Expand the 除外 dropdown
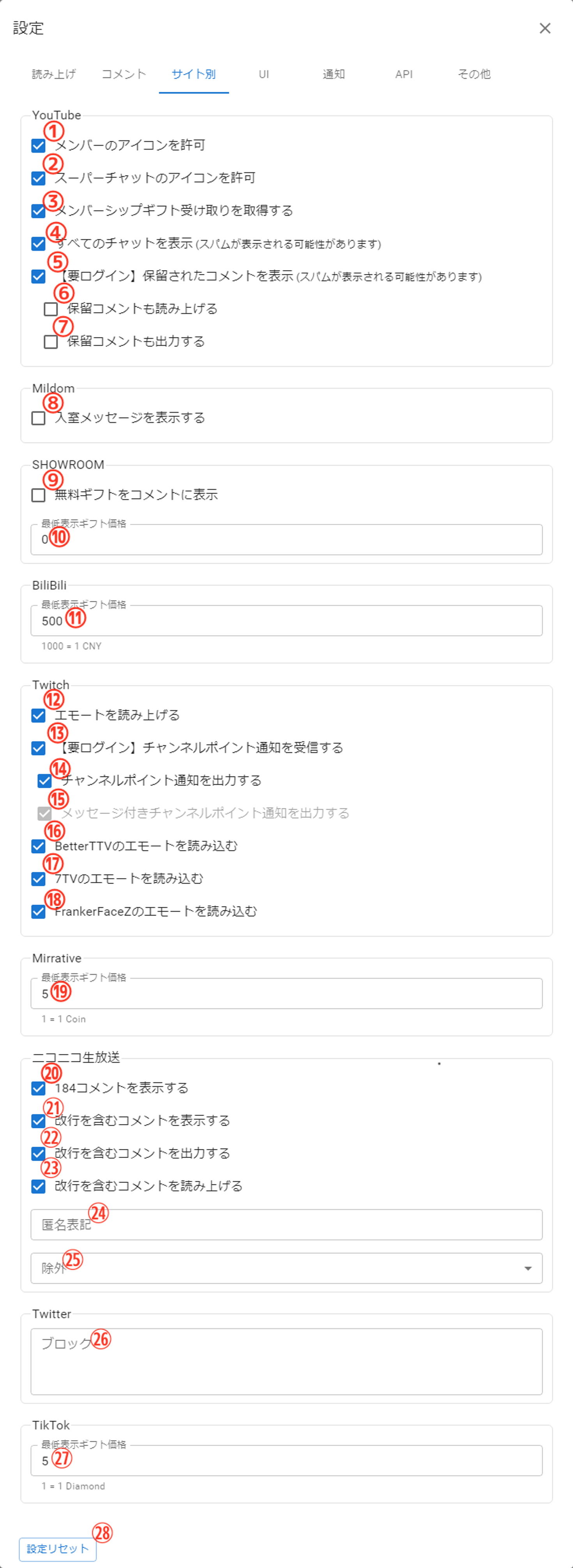573x1568 pixels. [x=286, y=1269]
